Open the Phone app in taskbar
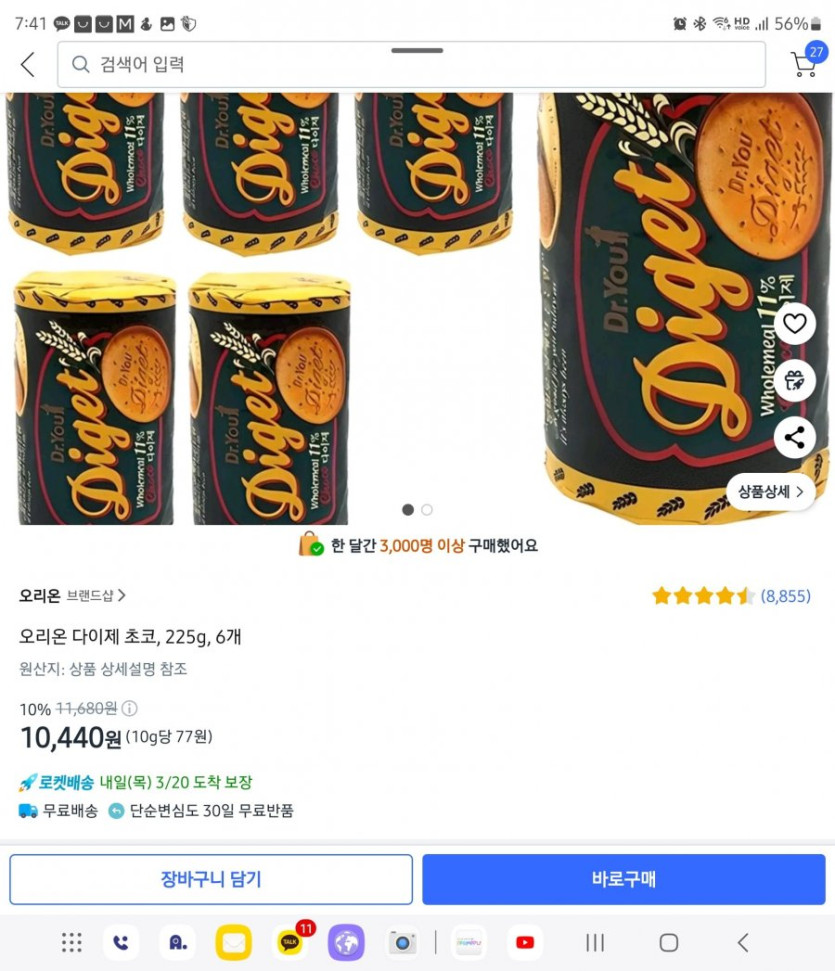This screenshot has height=971, width=835. pos(121,942)
